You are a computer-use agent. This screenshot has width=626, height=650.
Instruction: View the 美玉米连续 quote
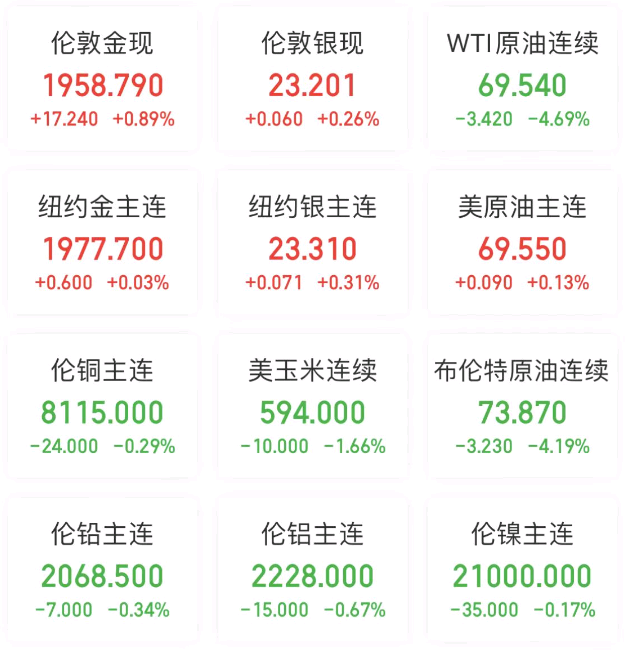(312, 410)
